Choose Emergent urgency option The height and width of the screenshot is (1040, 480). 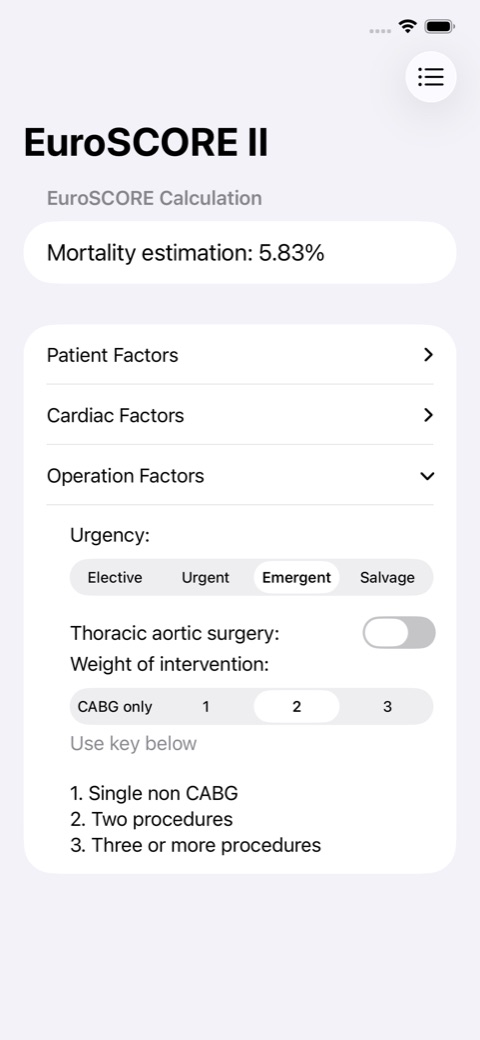tap(296, 577)
